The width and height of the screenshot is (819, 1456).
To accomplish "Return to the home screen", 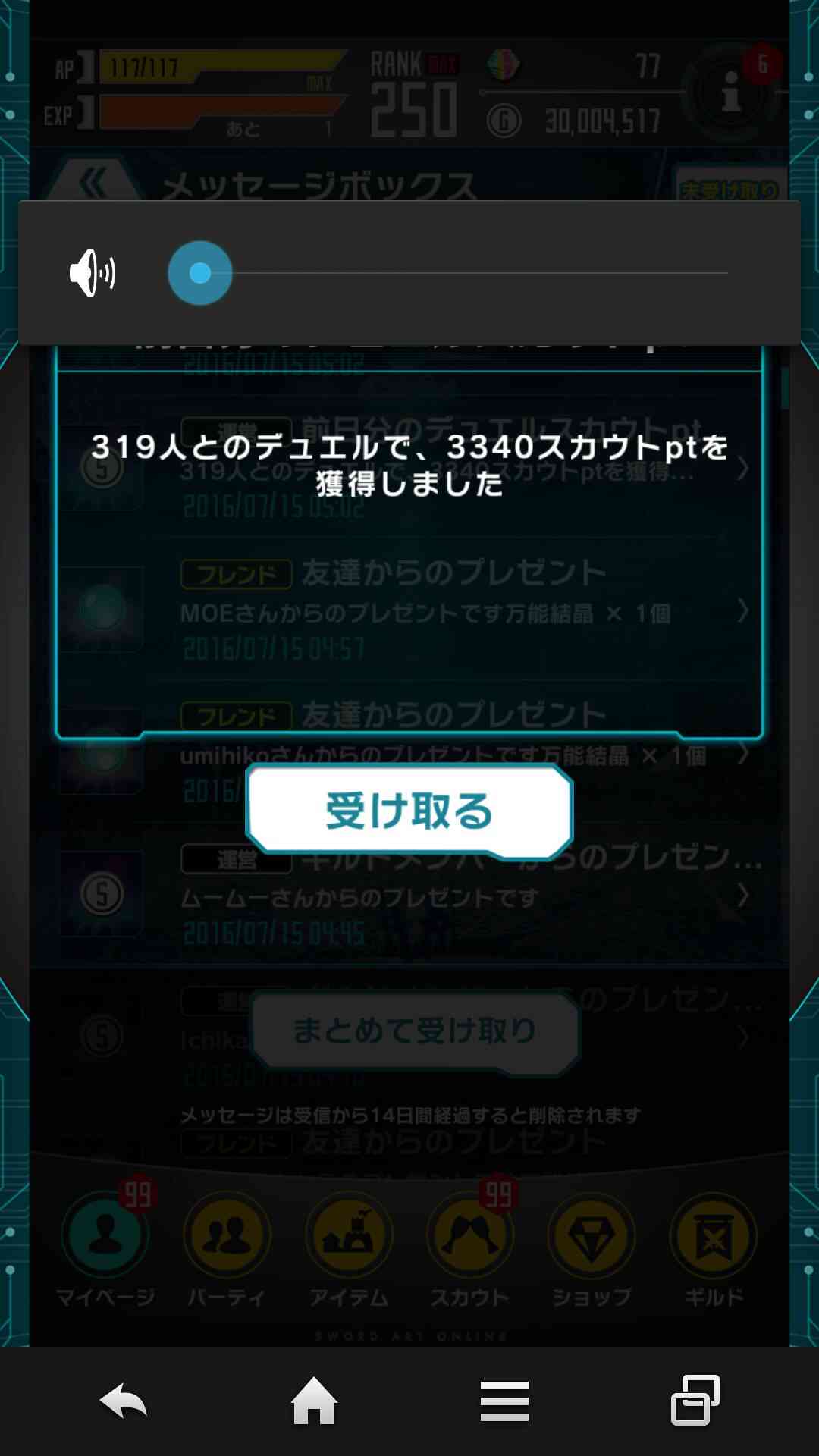I will (314, 1401).
